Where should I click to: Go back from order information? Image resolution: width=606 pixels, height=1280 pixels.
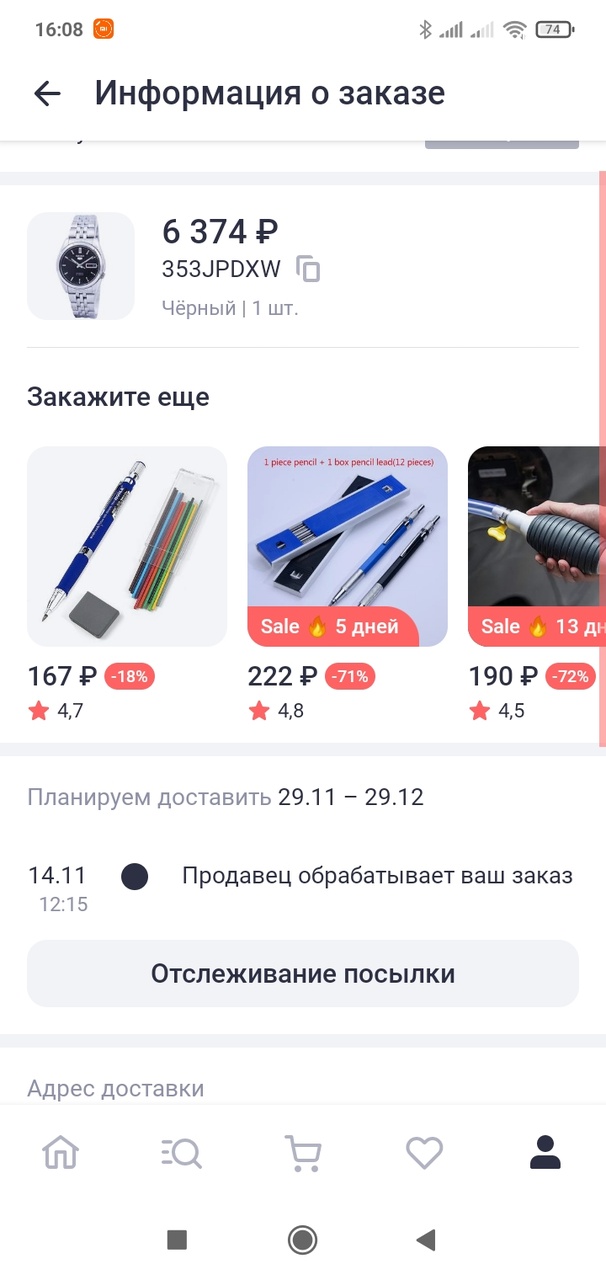pyautogui.click(x=47, y=93)
